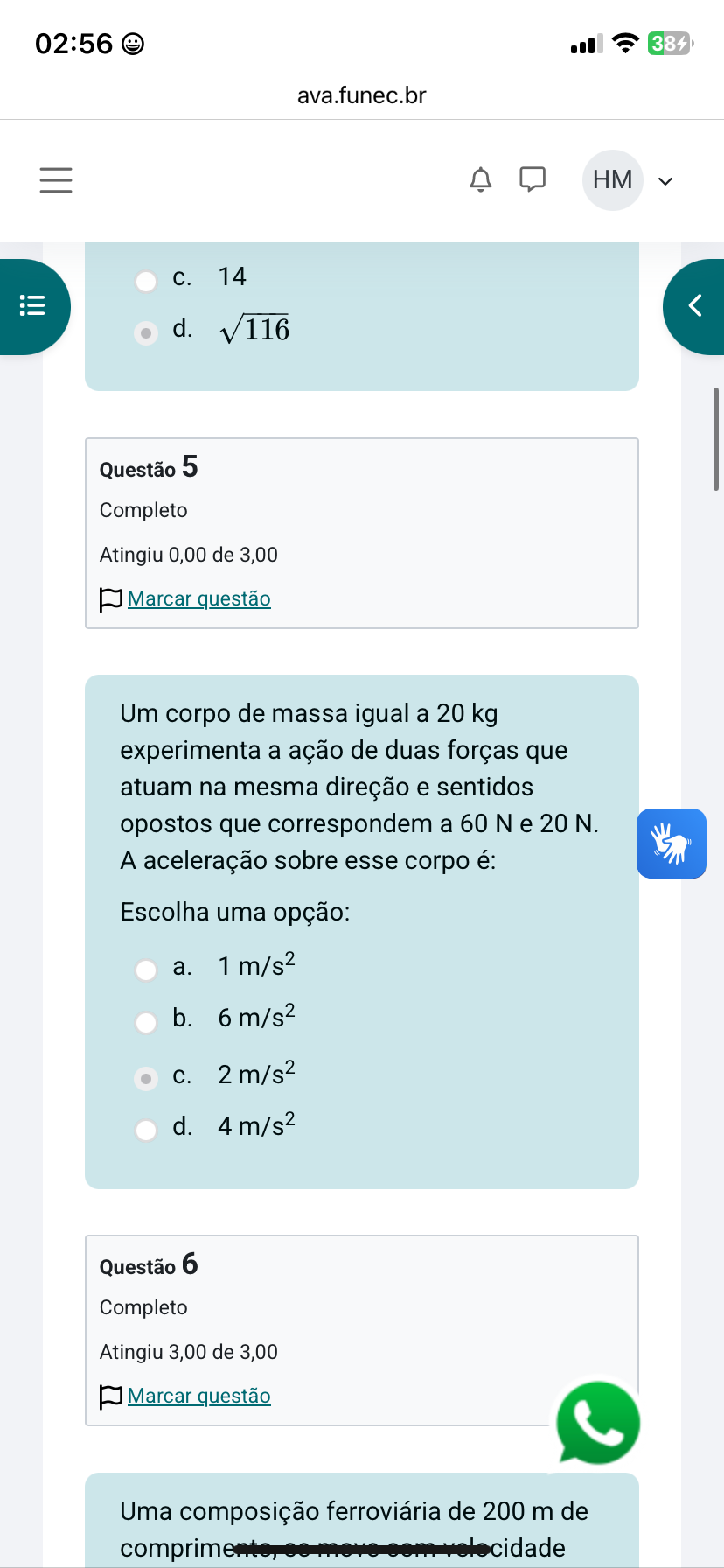Select option c. 2 m/s²

[x=146, y=1078]
